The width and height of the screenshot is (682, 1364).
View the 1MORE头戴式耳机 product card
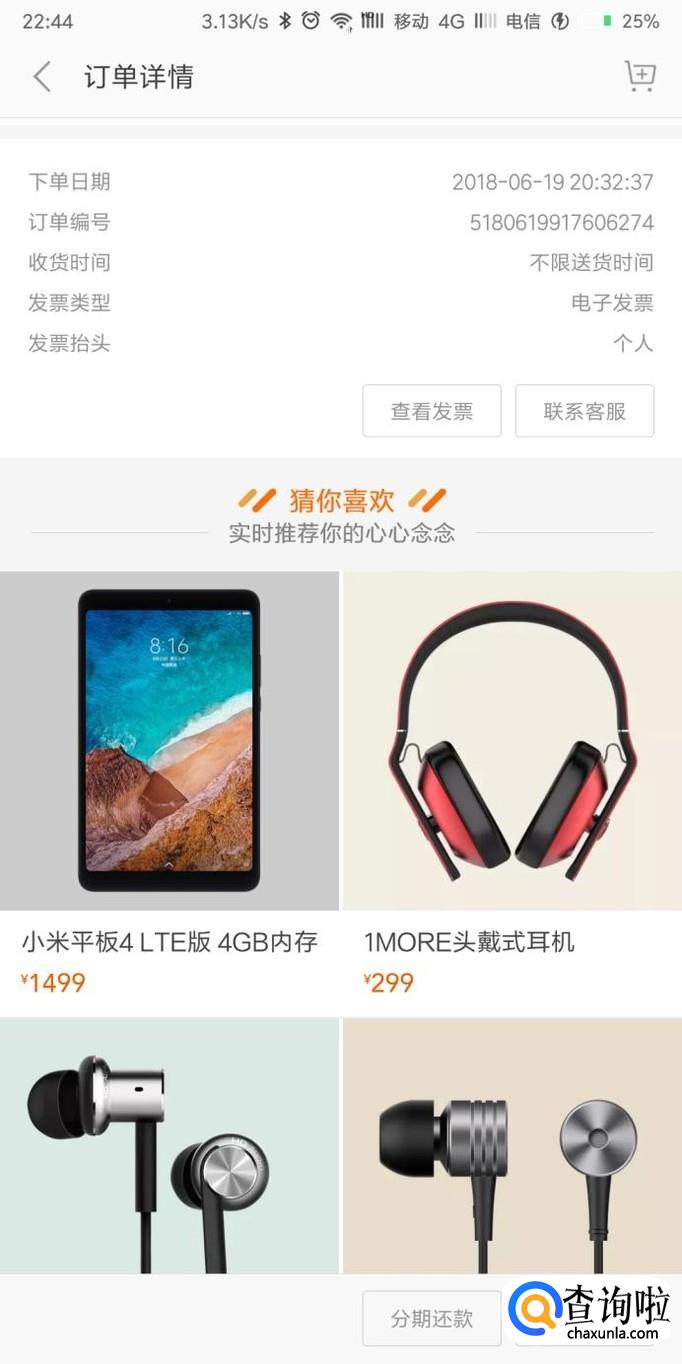pyautogui.click(x=512, y=780)
